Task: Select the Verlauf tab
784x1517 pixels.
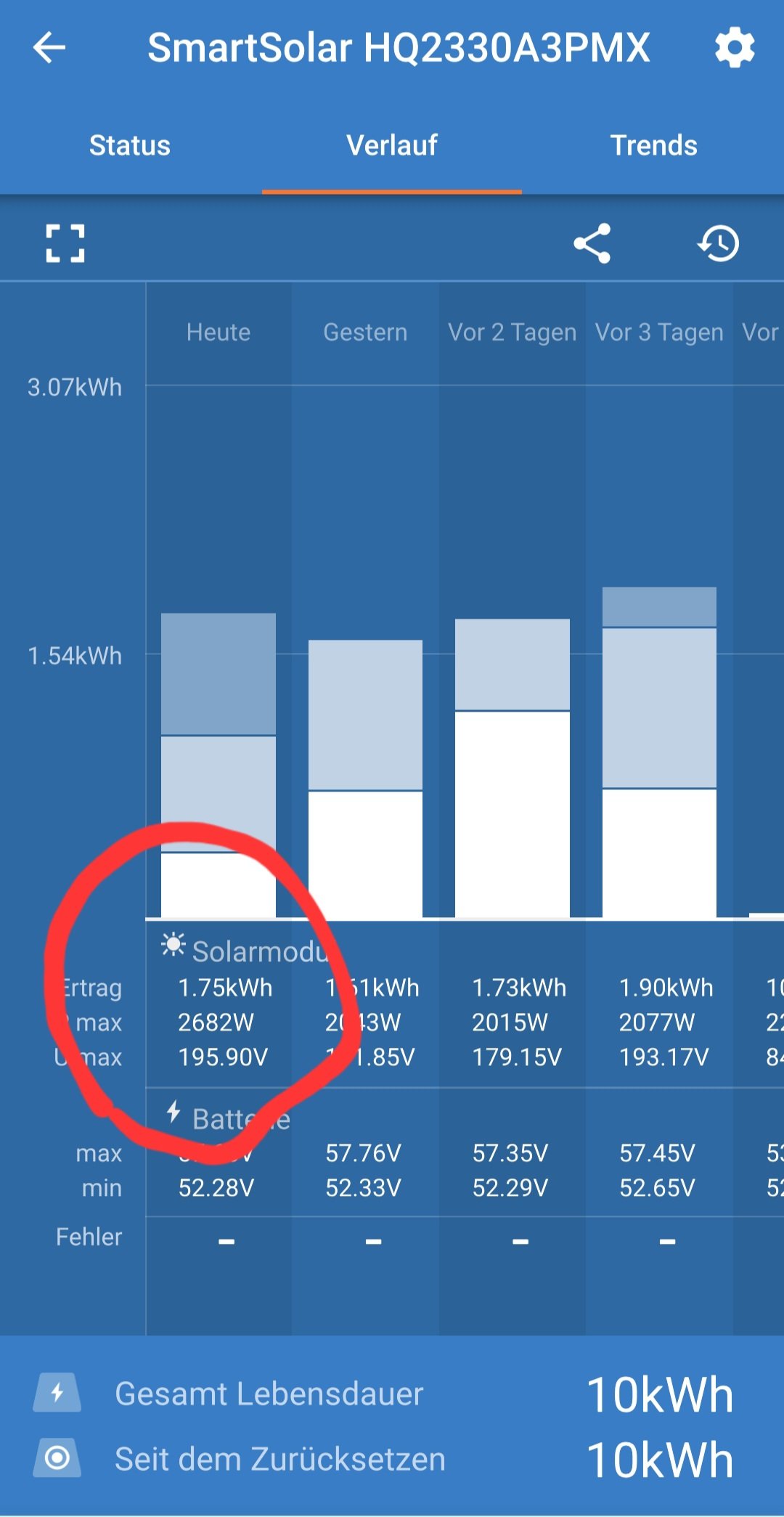Action: tap(392, 145)
